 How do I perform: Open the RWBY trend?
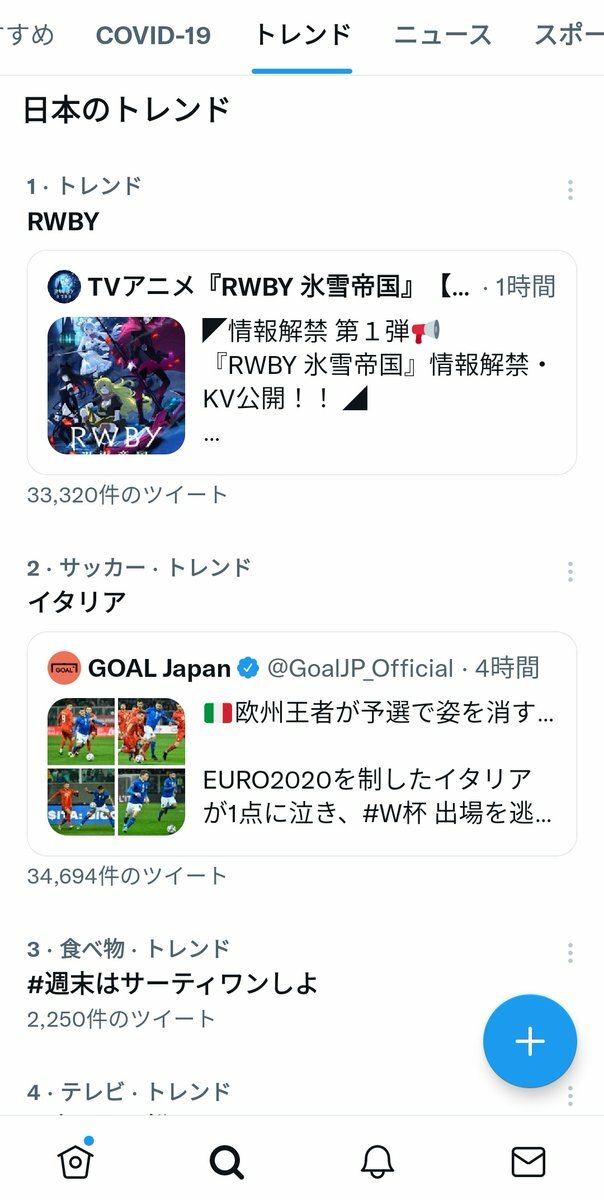pos(64,221)
